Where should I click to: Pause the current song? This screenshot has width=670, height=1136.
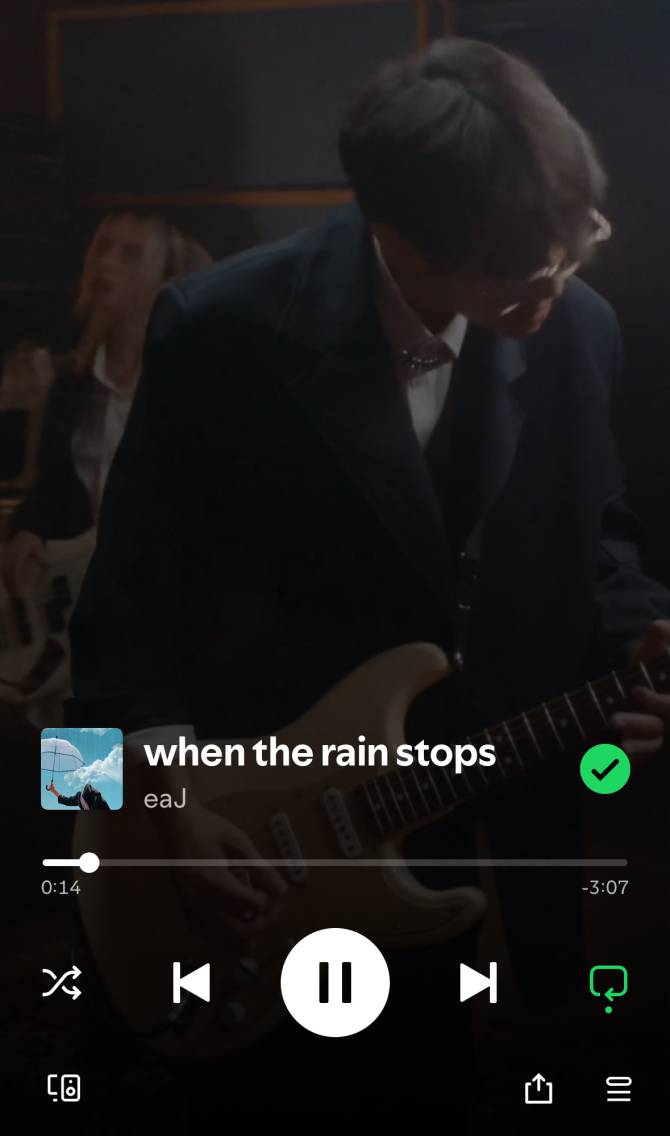tap(335, 982)
